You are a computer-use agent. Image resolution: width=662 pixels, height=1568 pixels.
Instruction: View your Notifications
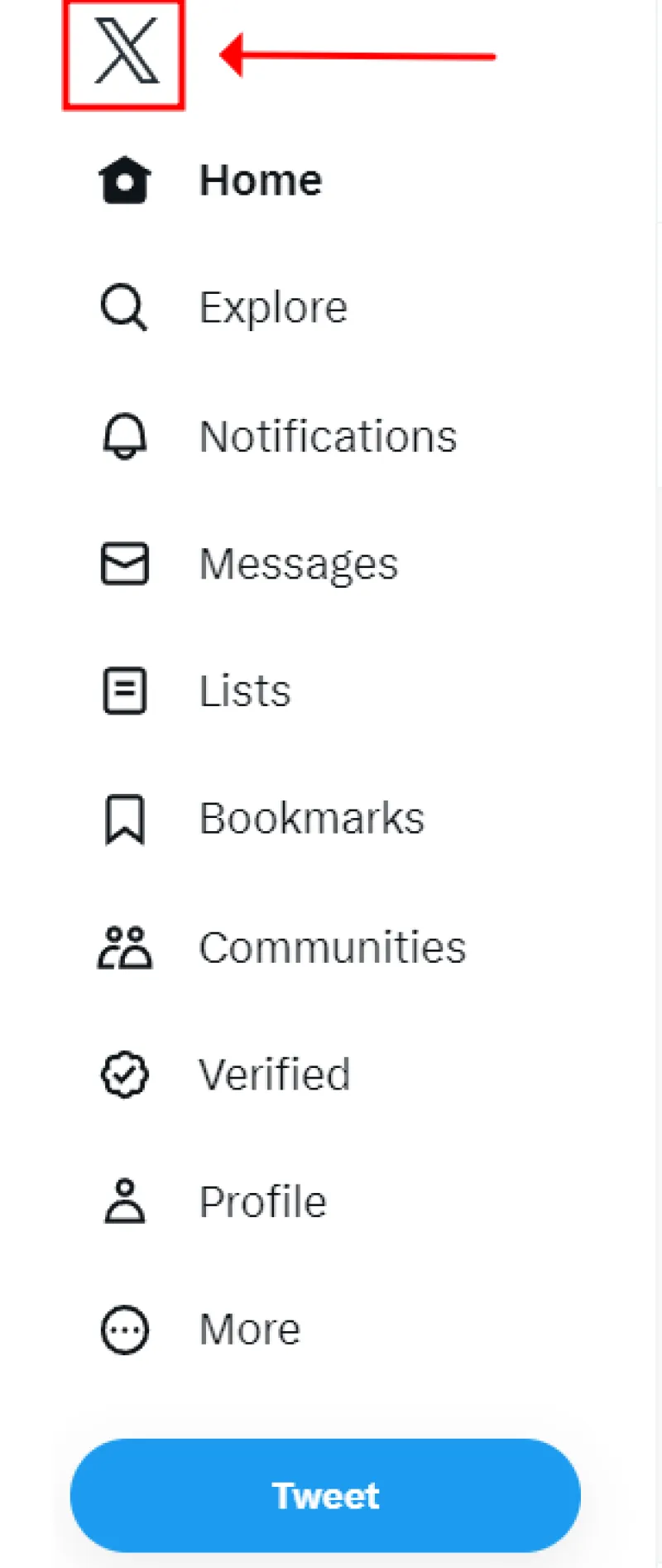click(278, 435)
